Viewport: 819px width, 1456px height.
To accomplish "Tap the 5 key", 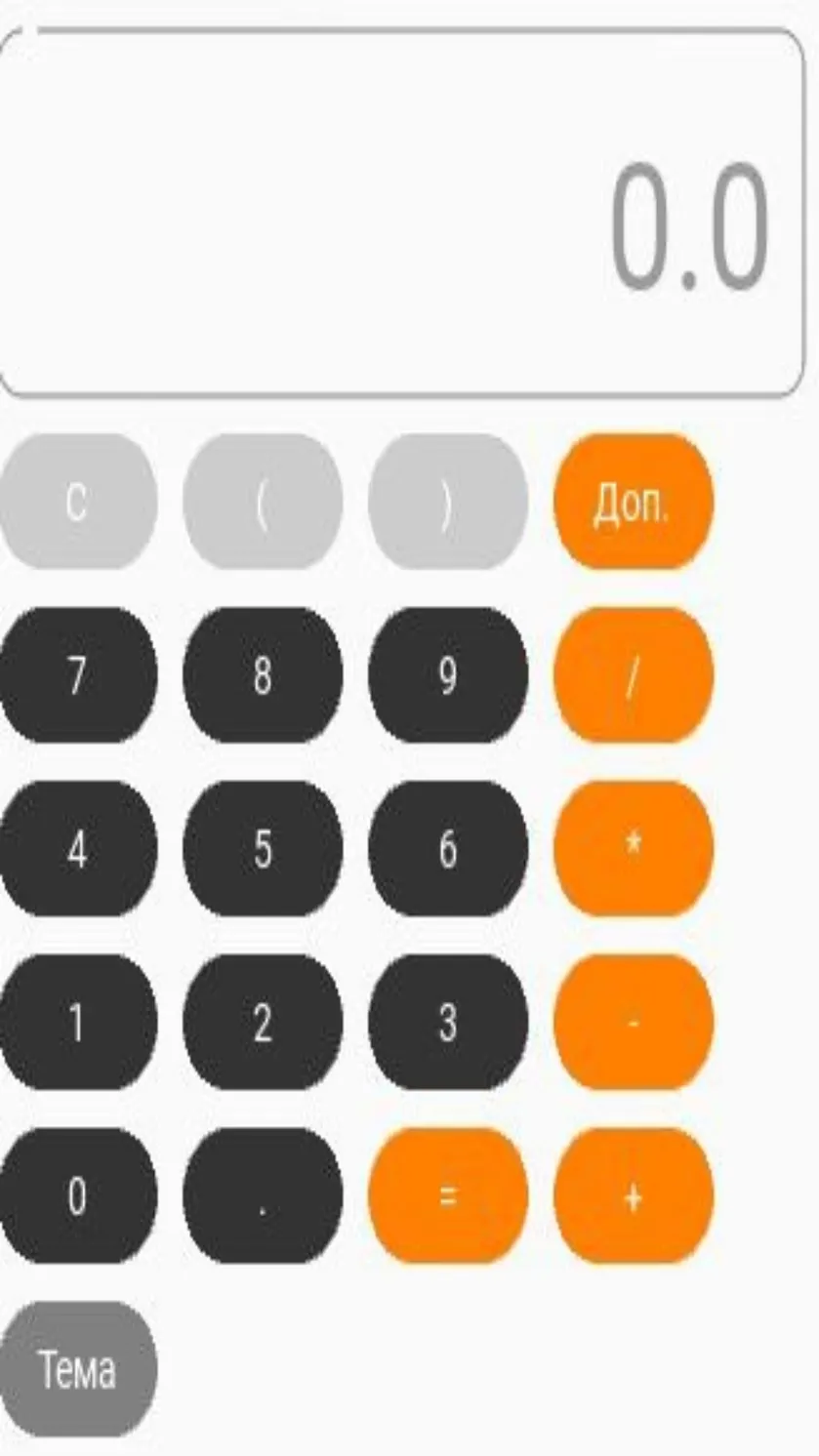I will [x=263, y=849].
